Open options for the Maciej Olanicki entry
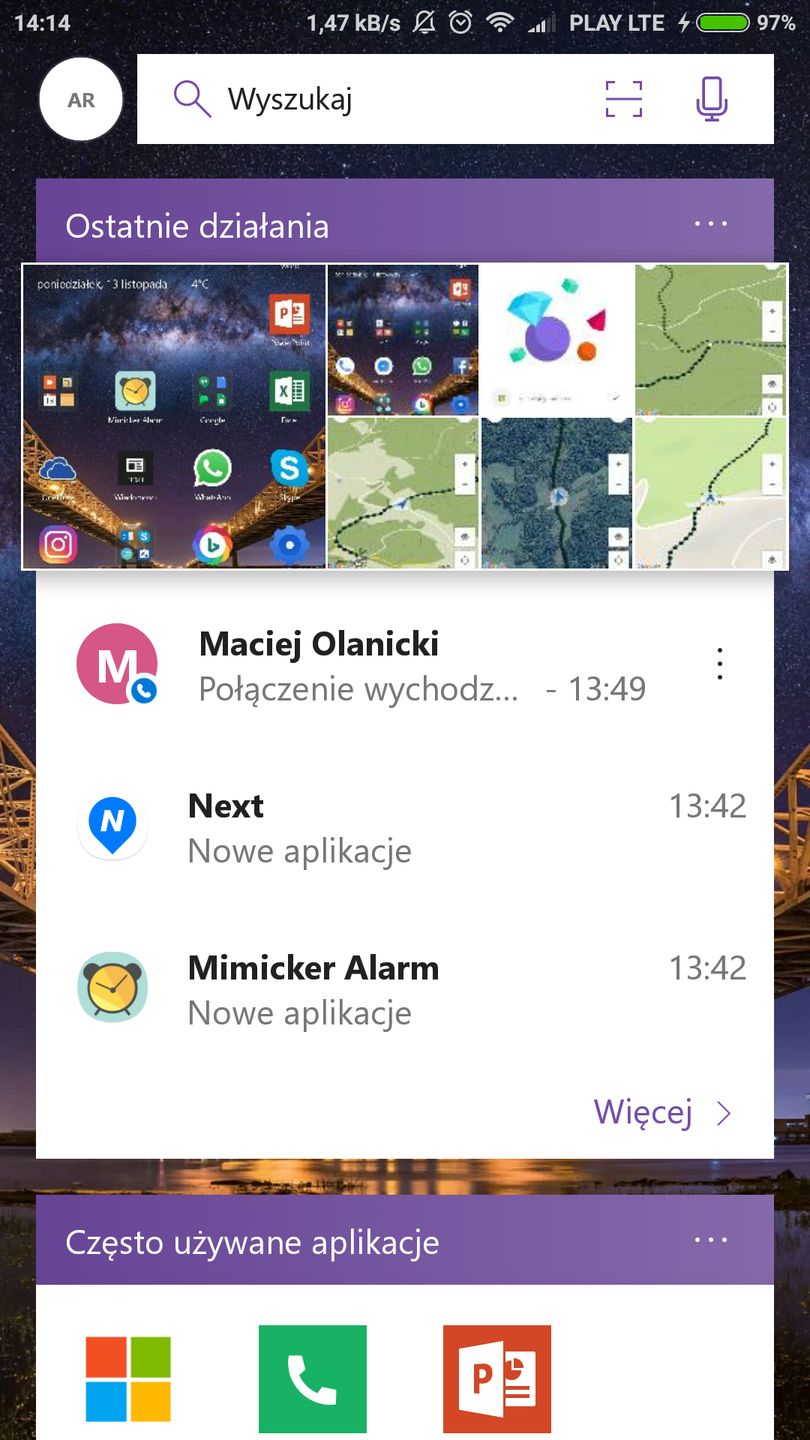 [719, 663]
